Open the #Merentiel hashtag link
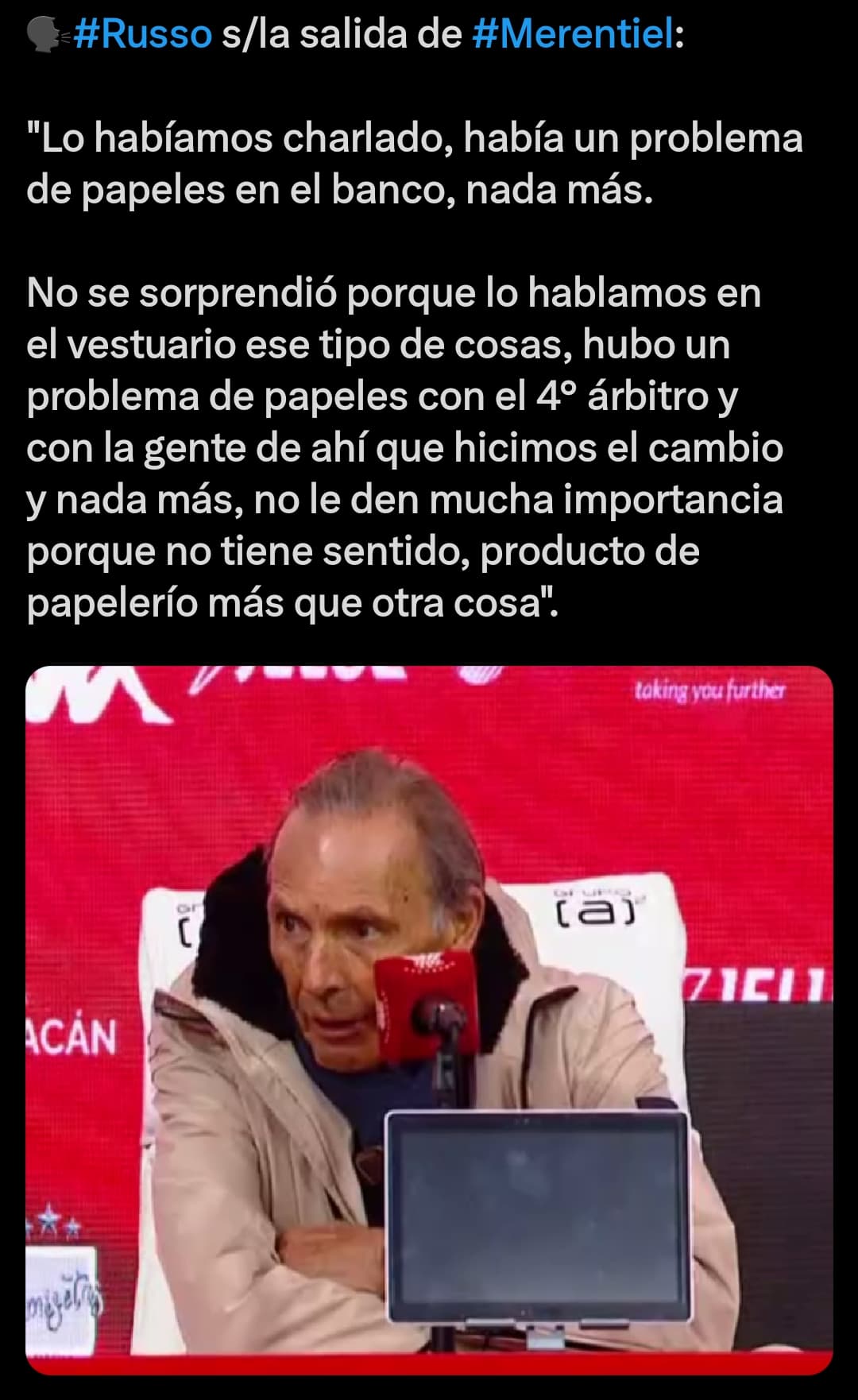858x1400 pixels. (573, 35)
